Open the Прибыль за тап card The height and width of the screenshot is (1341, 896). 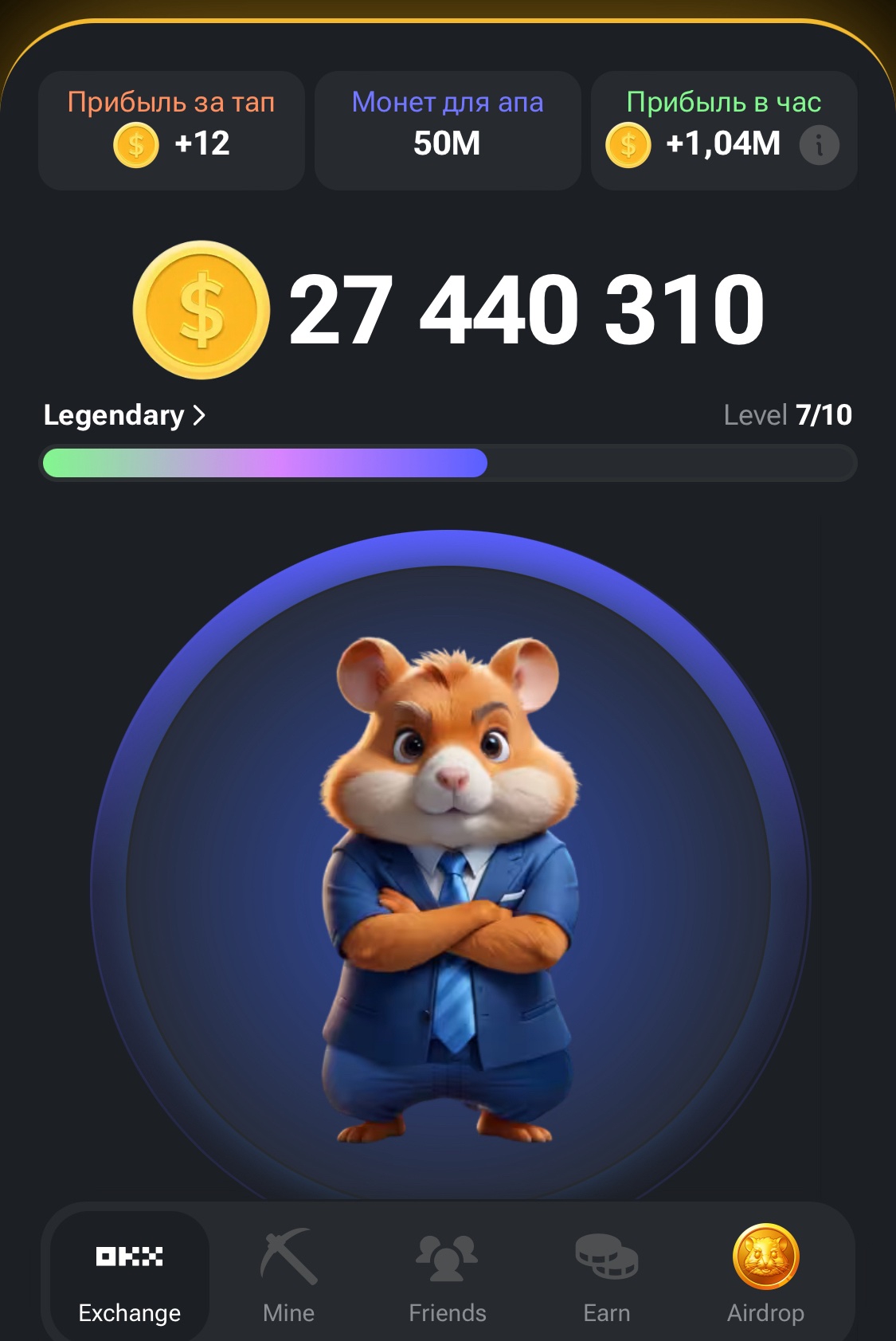point(171,130)
